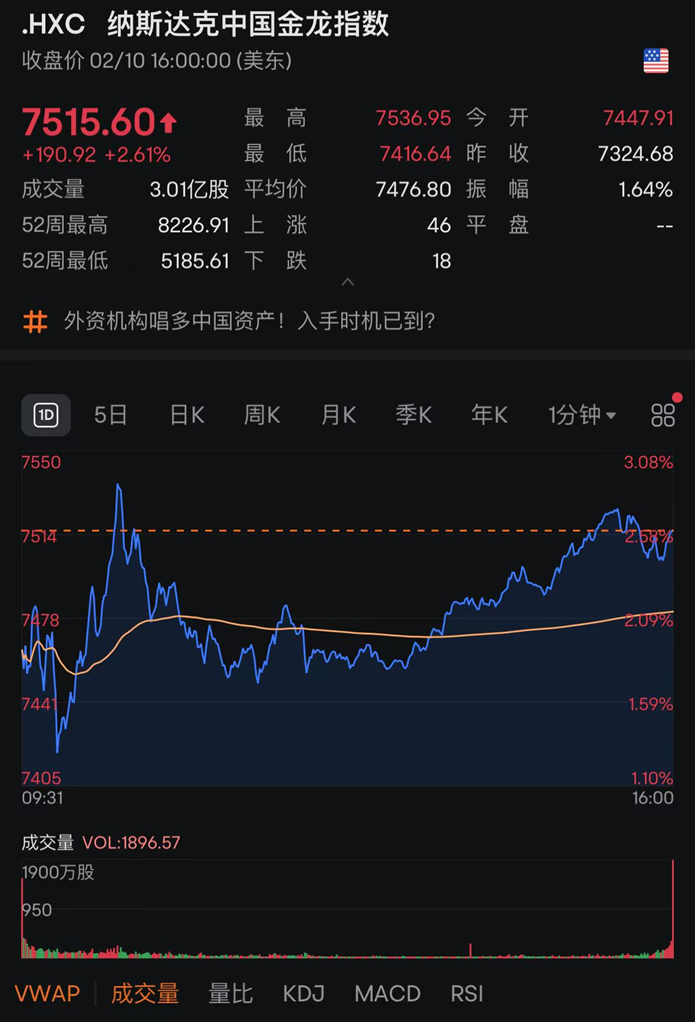Select the VWAP indicator
This screenshot has width=695, height=1022.
pos(47,993)
